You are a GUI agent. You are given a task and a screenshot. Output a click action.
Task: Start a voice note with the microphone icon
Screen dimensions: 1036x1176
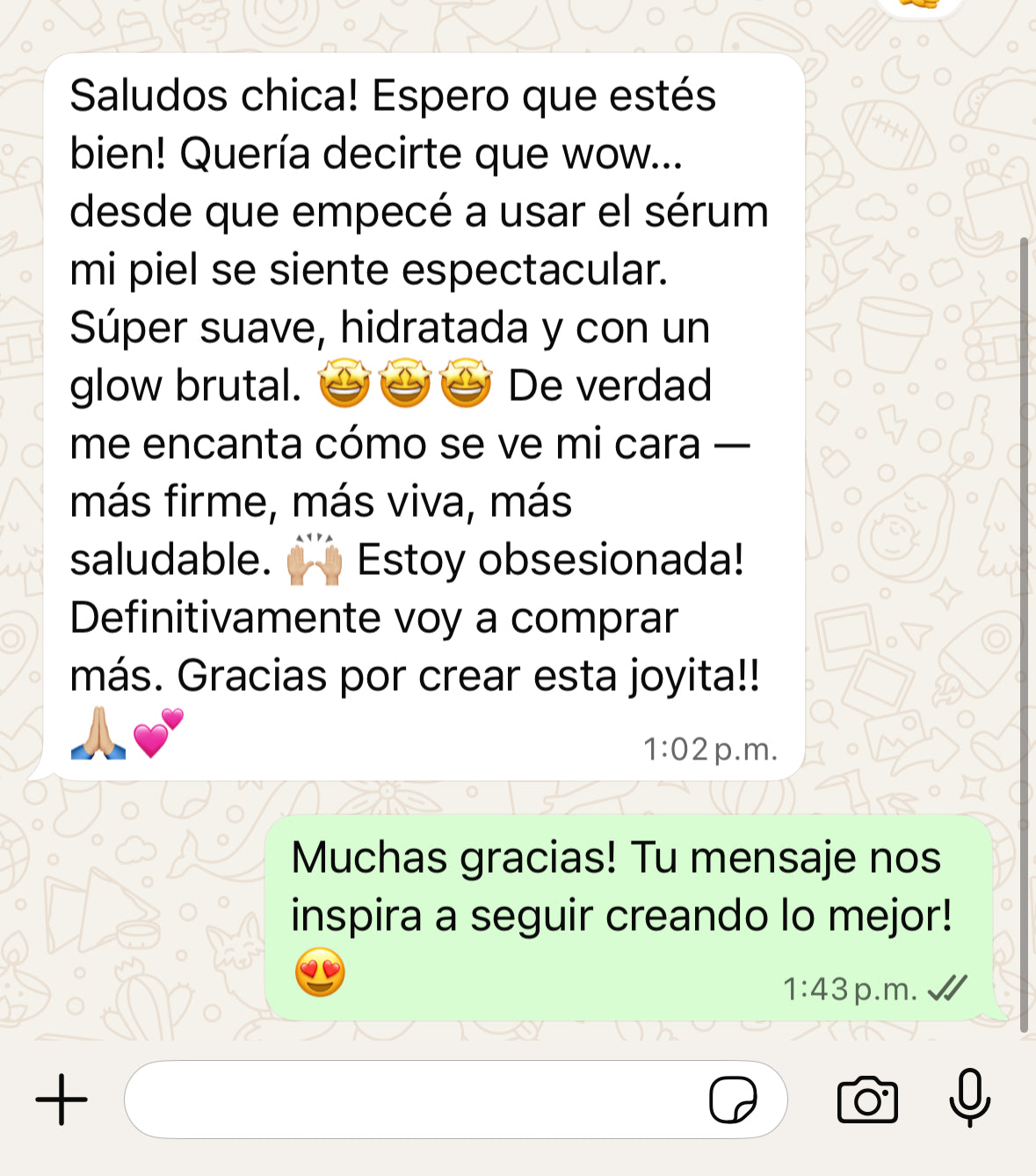(969, 1099)
